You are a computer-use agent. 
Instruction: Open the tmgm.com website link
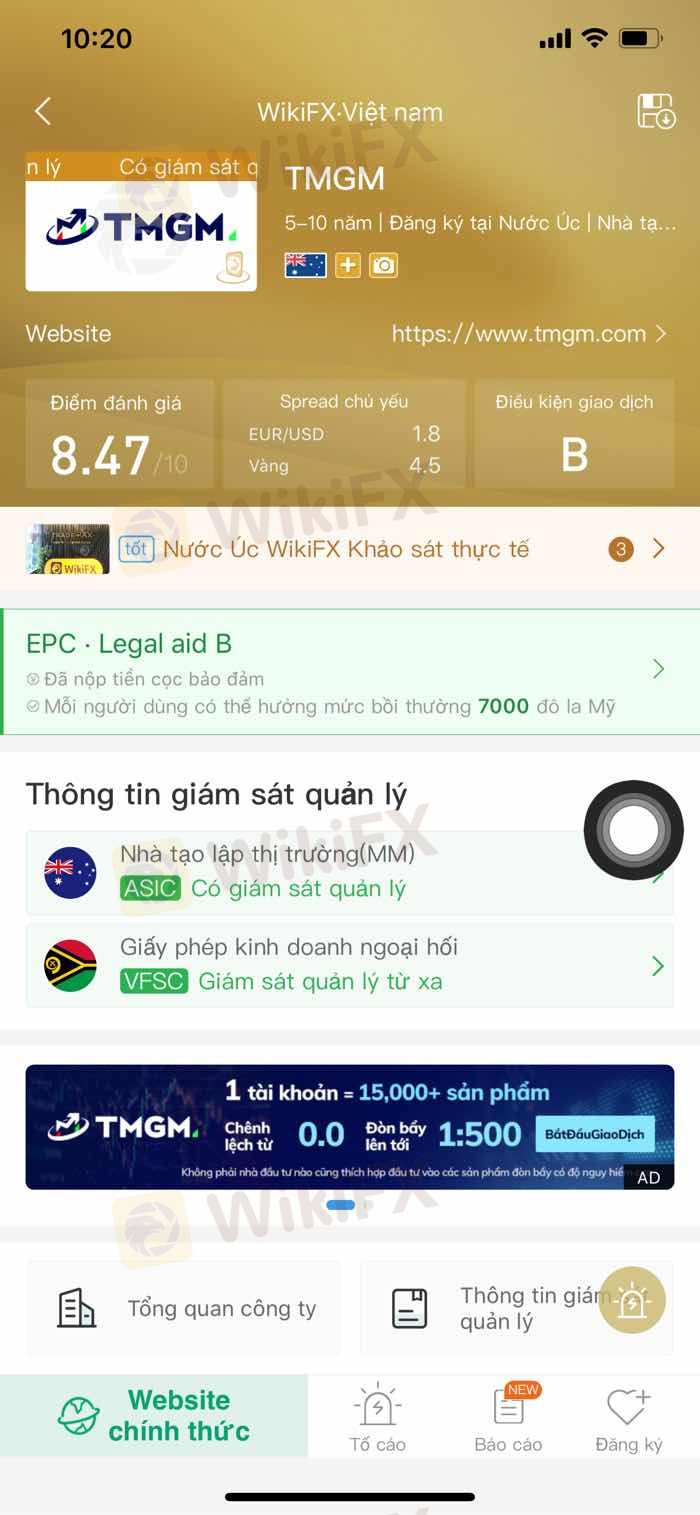pos(528,334)
